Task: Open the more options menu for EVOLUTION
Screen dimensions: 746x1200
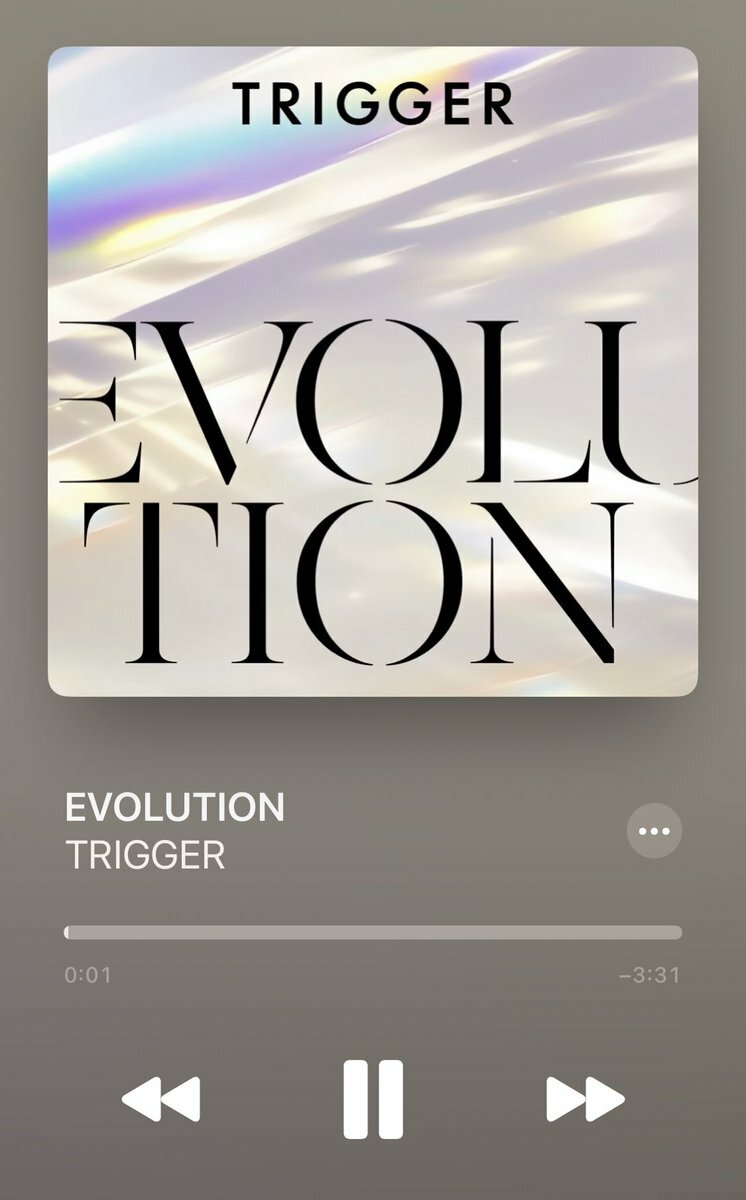Action: click(654, 831)
